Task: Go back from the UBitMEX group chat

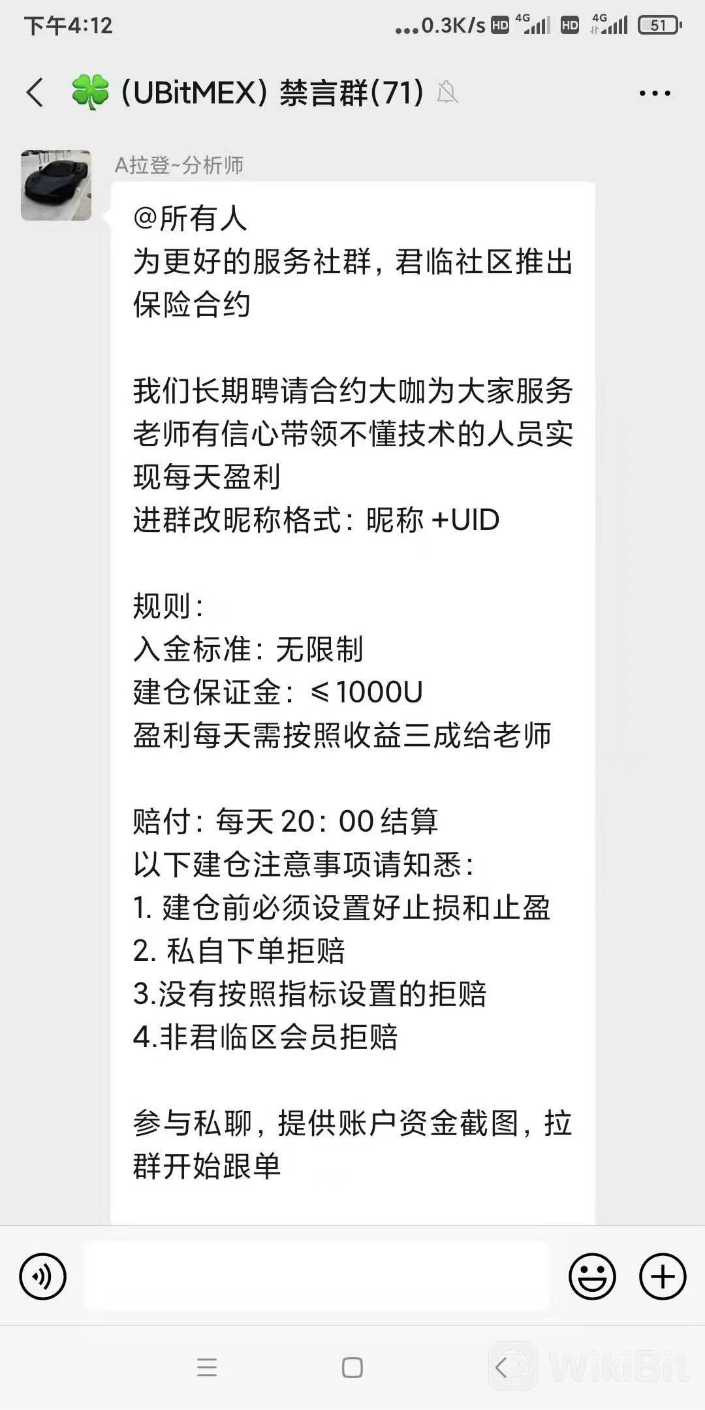Action: tap(35, 93)
